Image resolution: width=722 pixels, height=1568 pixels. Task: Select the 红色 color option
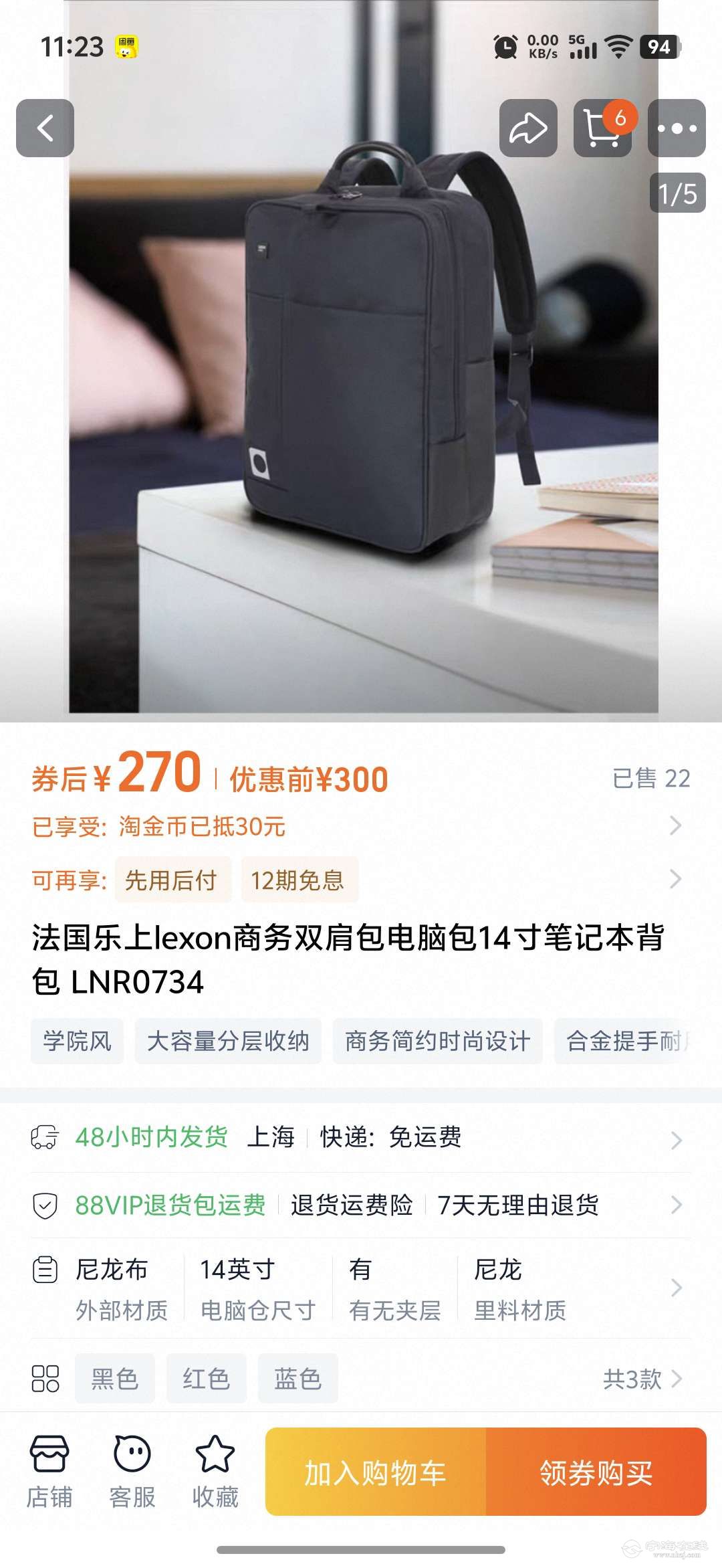206,1379
